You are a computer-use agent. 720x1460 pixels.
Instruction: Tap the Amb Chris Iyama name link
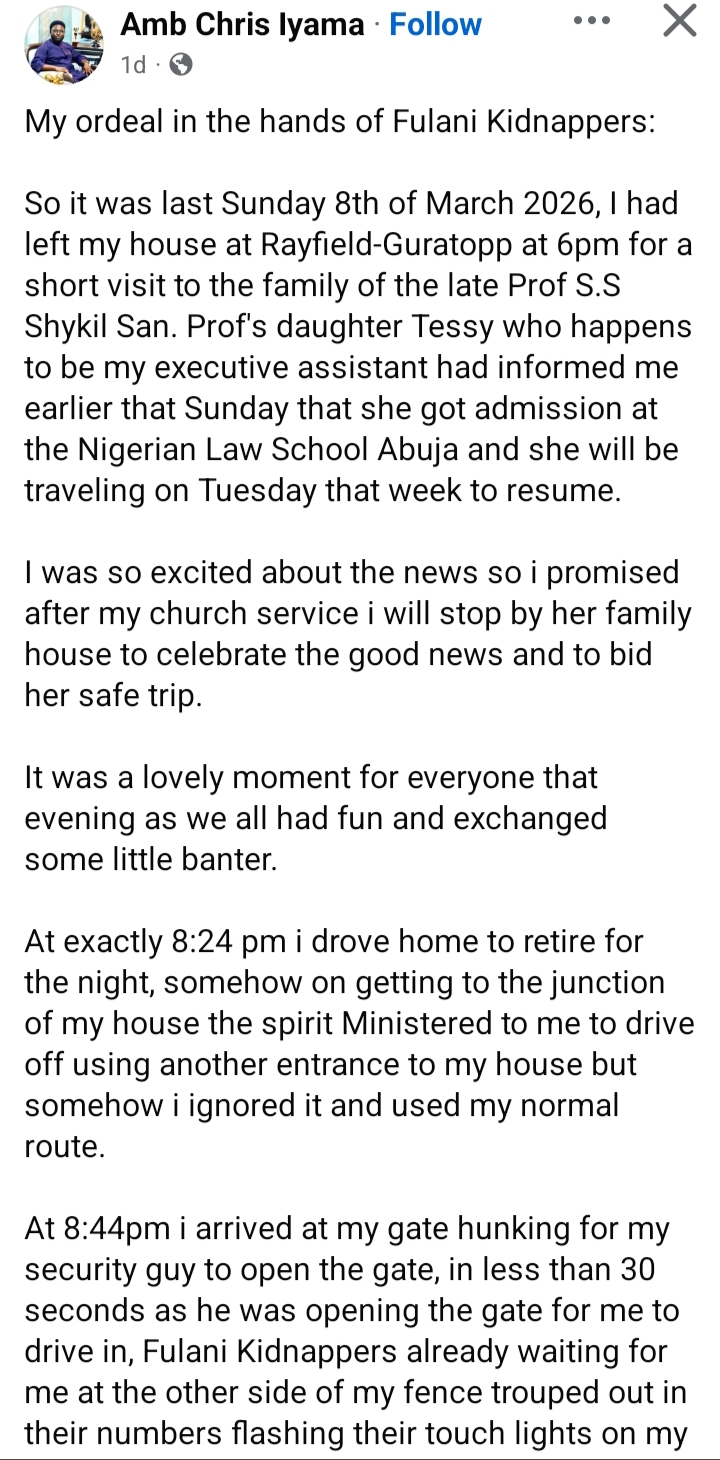tap(242, 24)
